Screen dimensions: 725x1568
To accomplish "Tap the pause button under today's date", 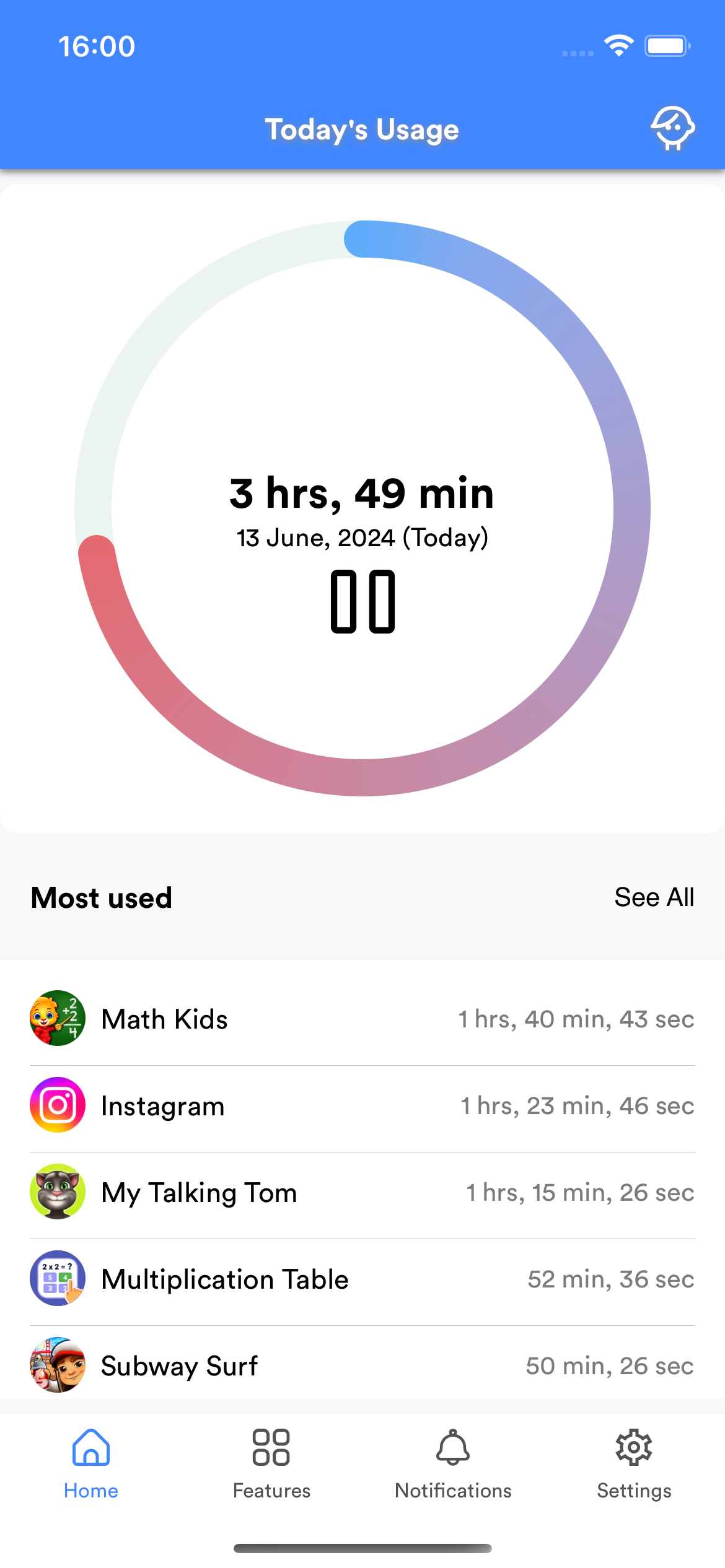I will pos(362,601).
